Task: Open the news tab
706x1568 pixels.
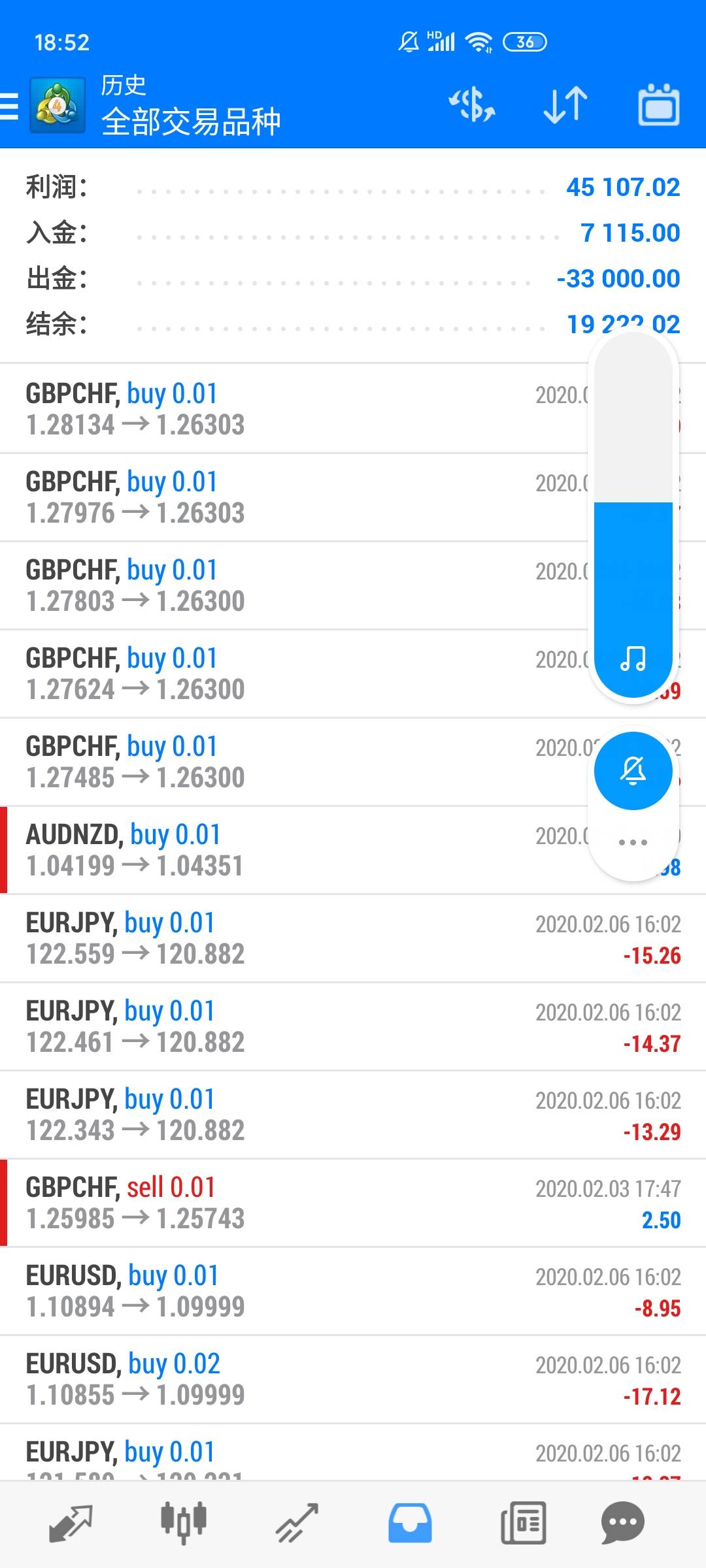Action: point(523,1524)
